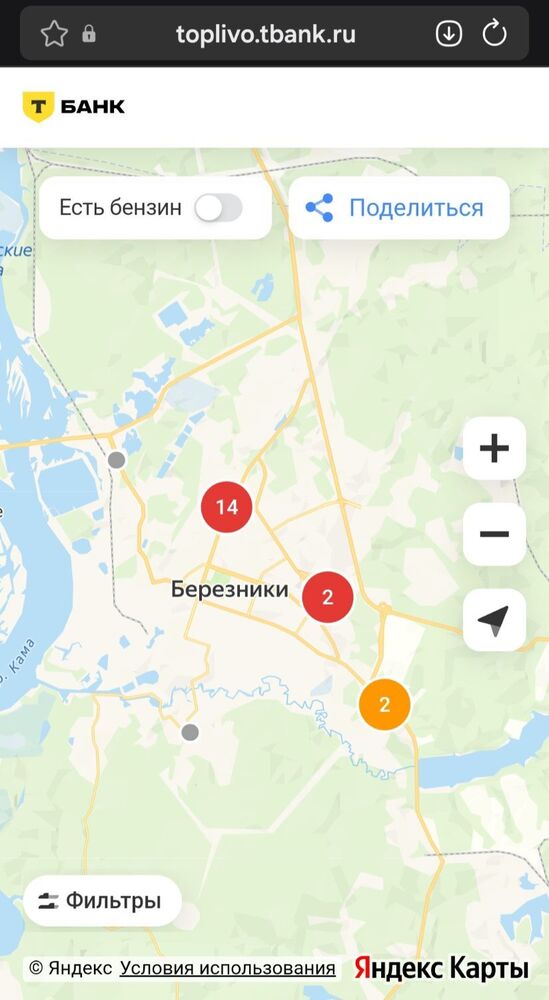Zoom in on the map

(x=494, y=449)
